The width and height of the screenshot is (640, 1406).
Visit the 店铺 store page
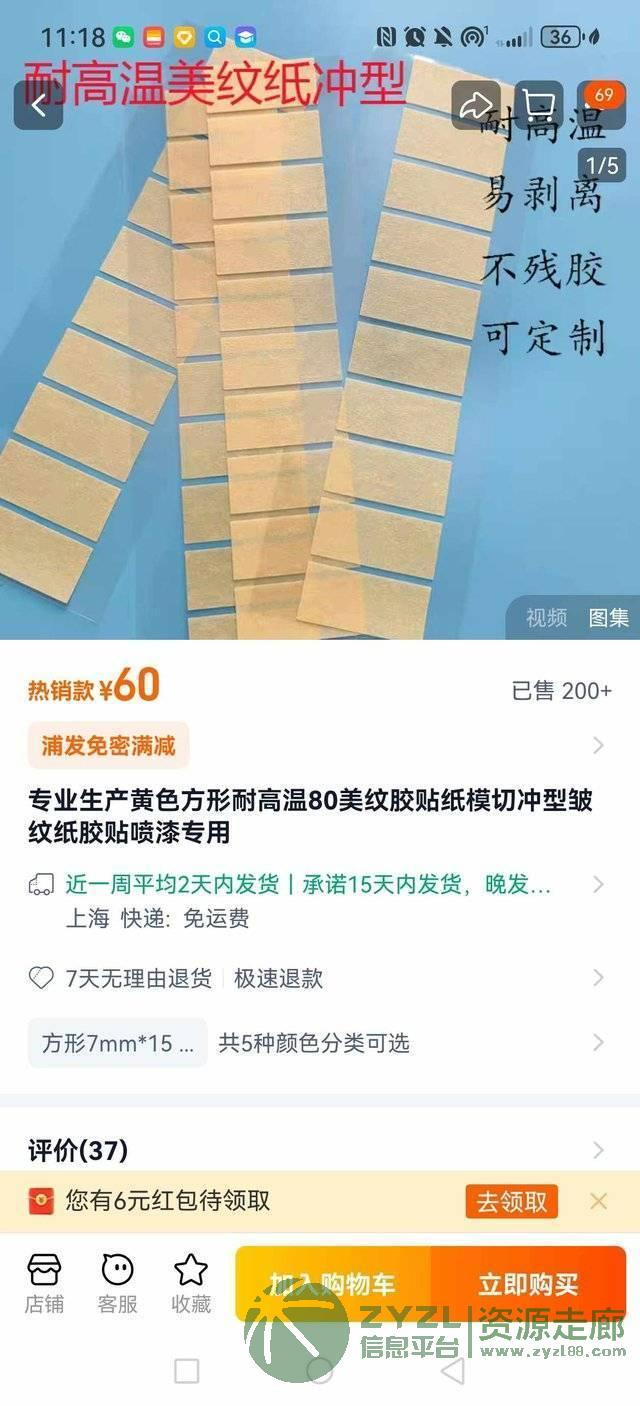pos(44,1283)
